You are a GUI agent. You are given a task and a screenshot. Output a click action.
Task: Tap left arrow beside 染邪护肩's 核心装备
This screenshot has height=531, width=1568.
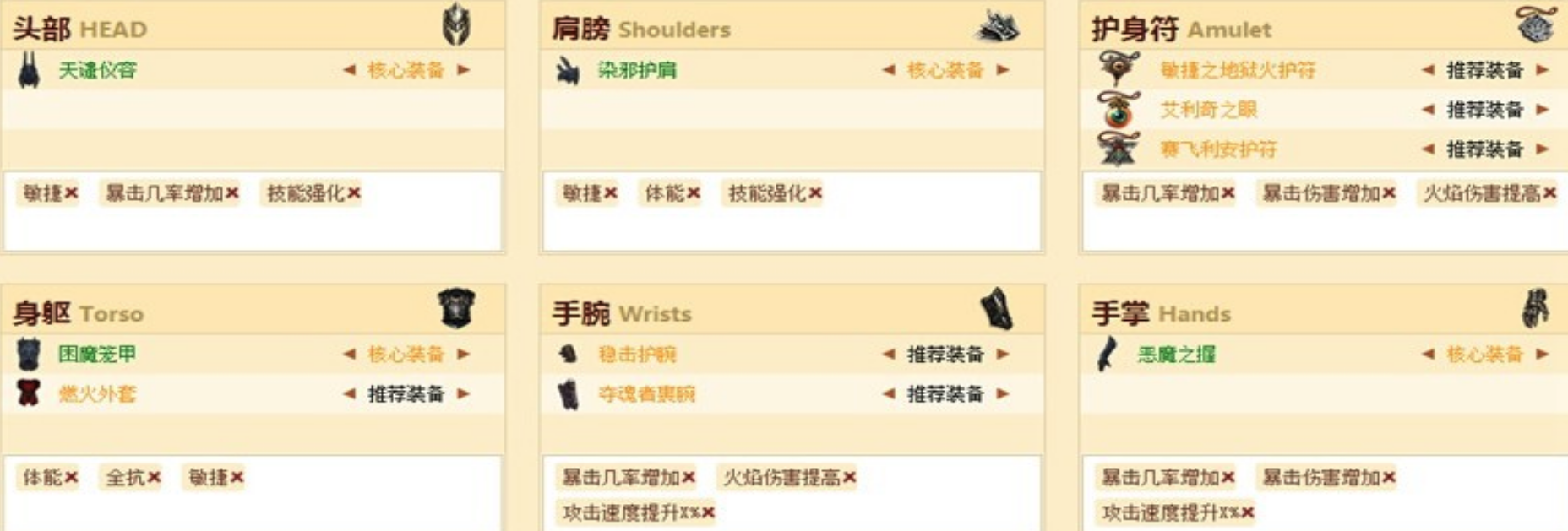point(888,70)
